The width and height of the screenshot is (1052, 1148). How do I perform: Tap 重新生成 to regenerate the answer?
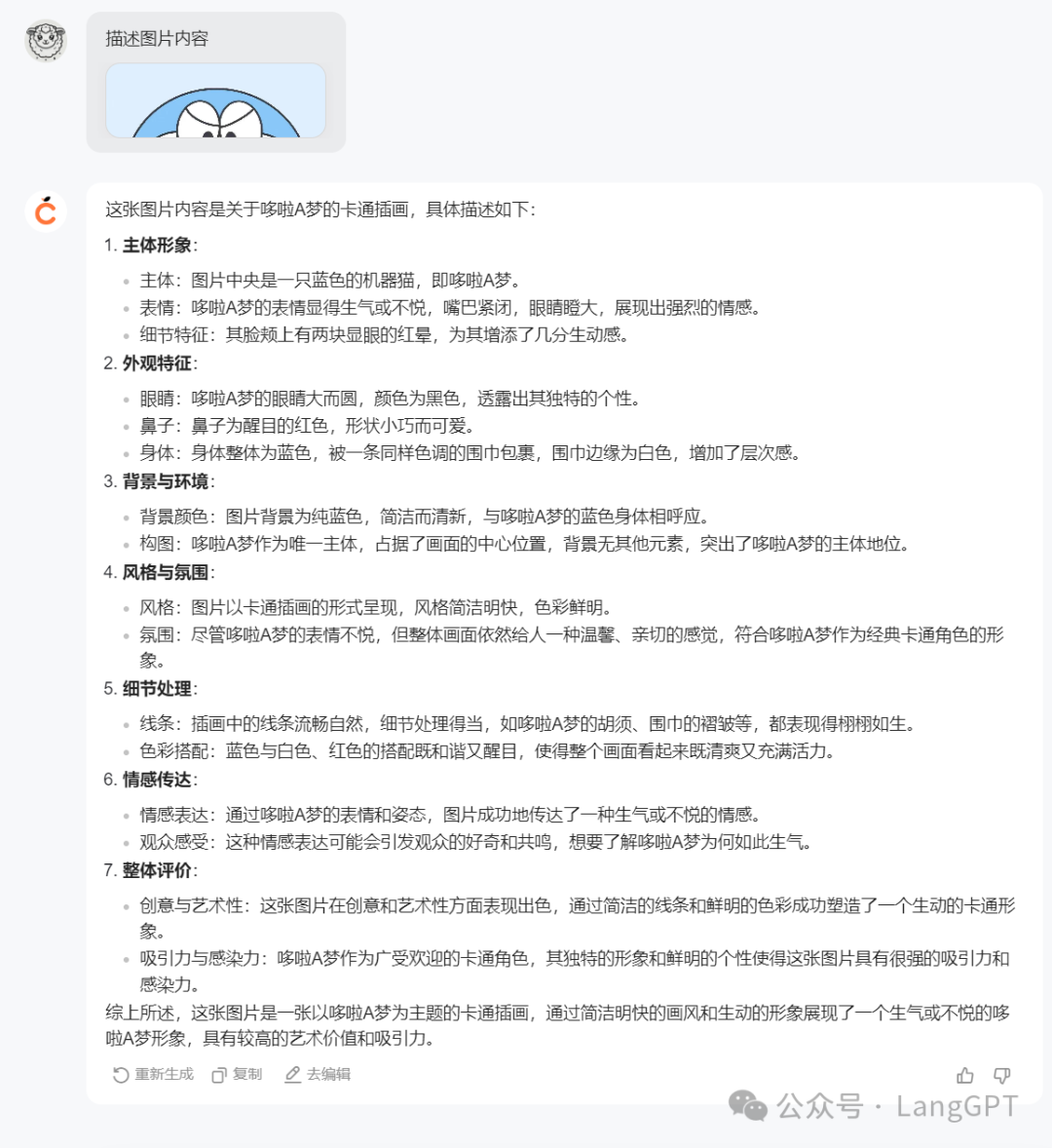pos(153,1074)
